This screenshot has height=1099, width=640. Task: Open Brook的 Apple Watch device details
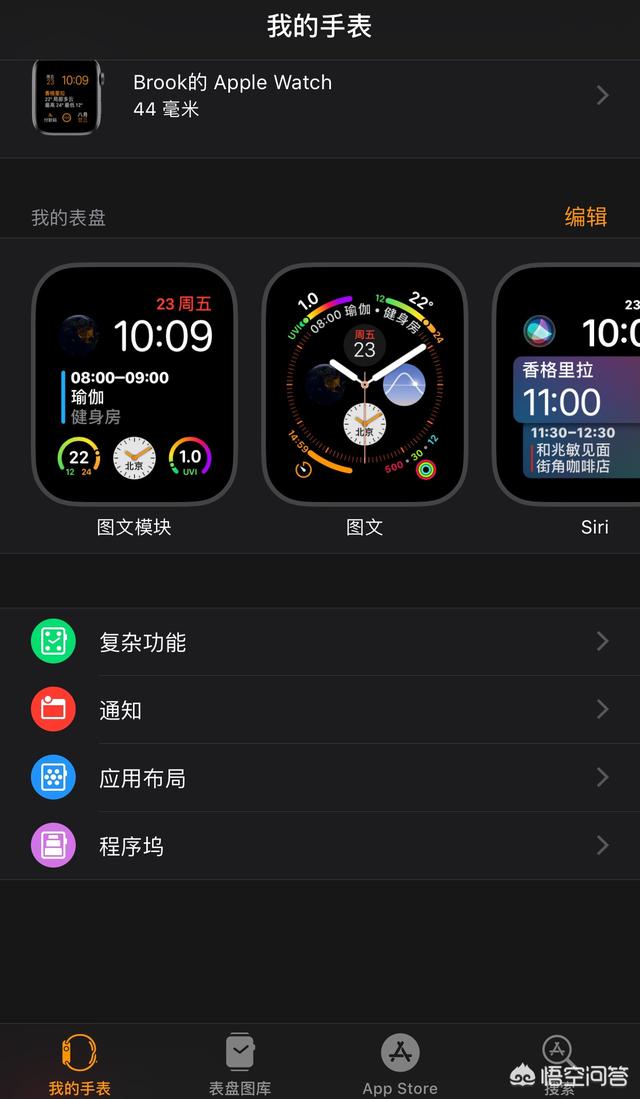tap(320, 96)
